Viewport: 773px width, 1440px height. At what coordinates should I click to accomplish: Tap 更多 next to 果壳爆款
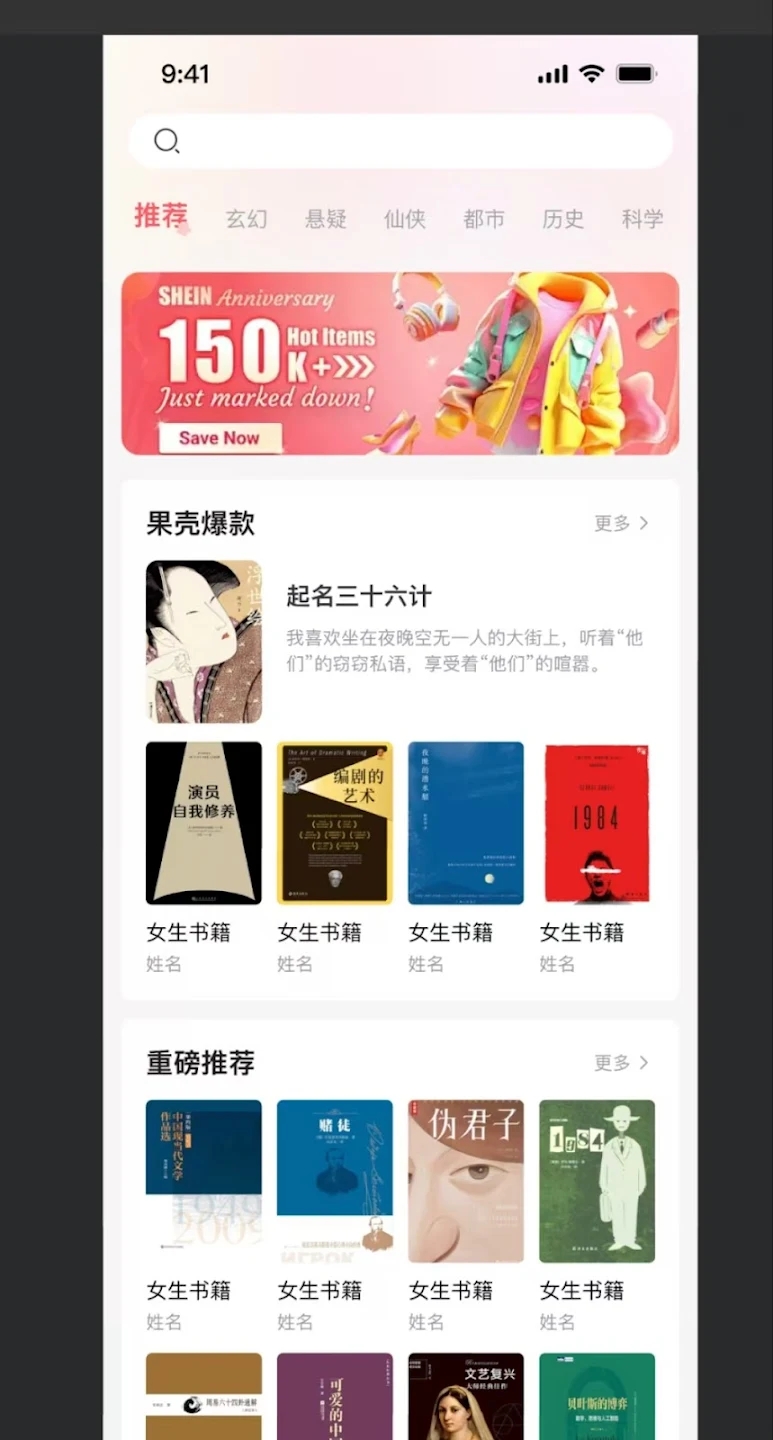tap(621, 523)
